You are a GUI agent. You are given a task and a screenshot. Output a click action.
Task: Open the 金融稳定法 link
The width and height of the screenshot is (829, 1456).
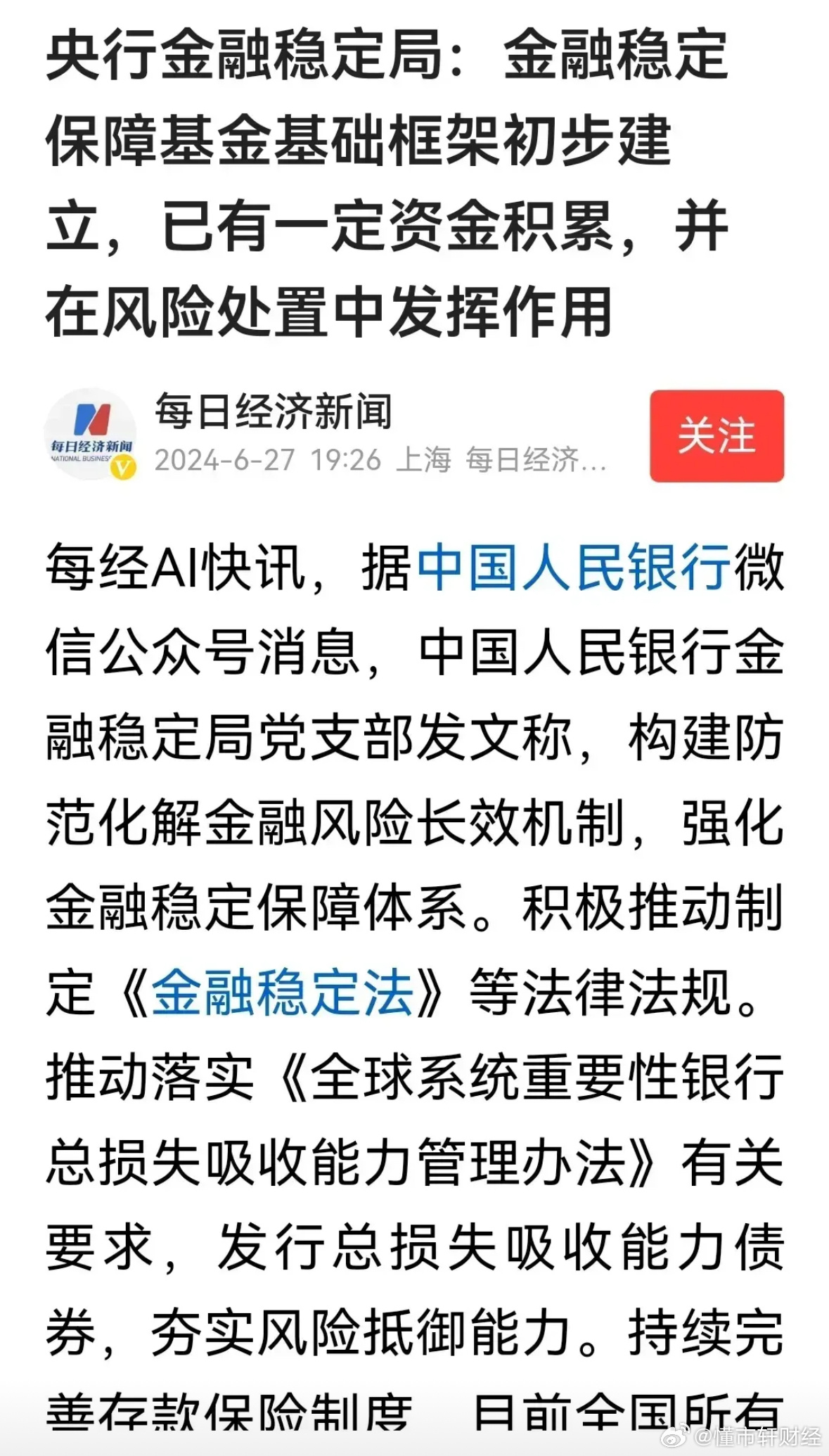[x=282, y=992]
